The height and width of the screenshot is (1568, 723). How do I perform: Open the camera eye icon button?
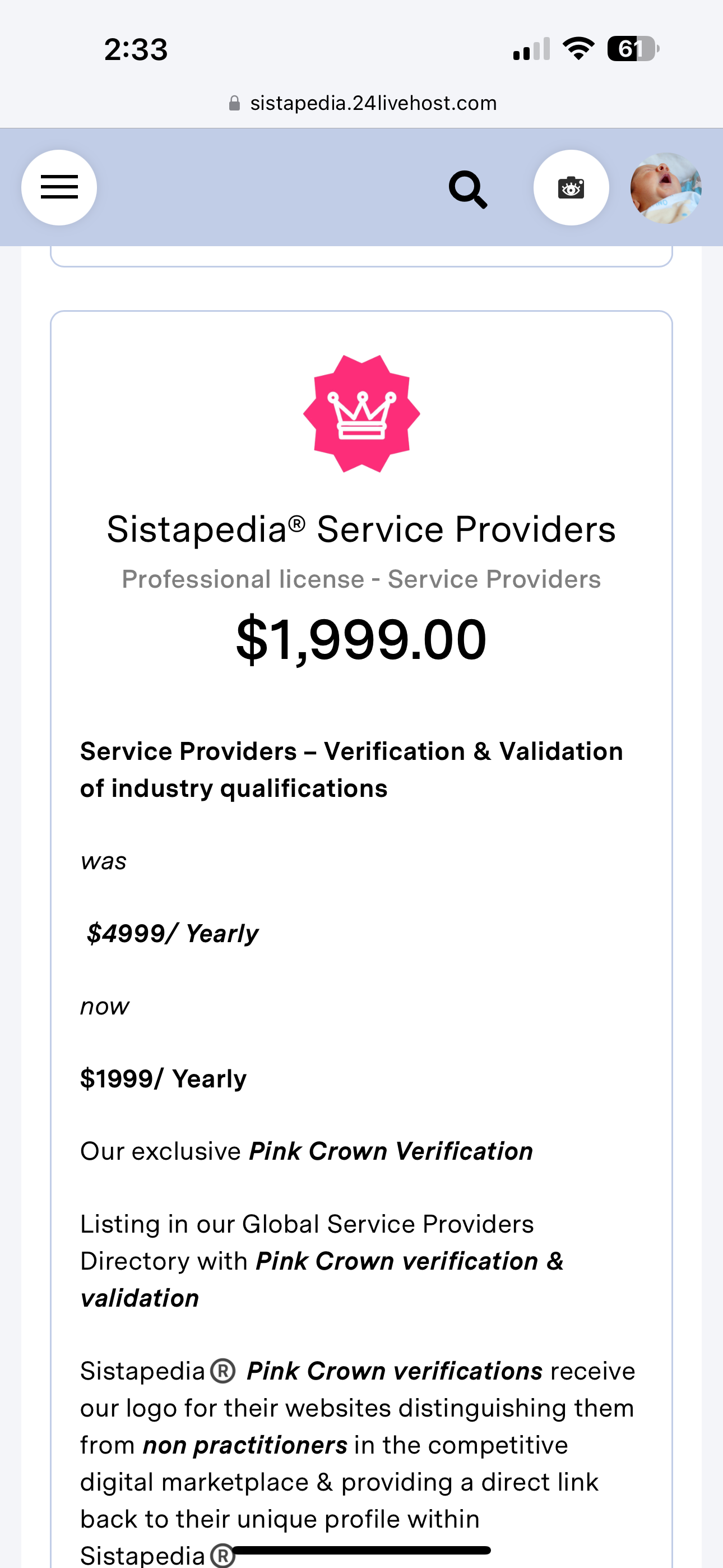(x=571, y=187)
